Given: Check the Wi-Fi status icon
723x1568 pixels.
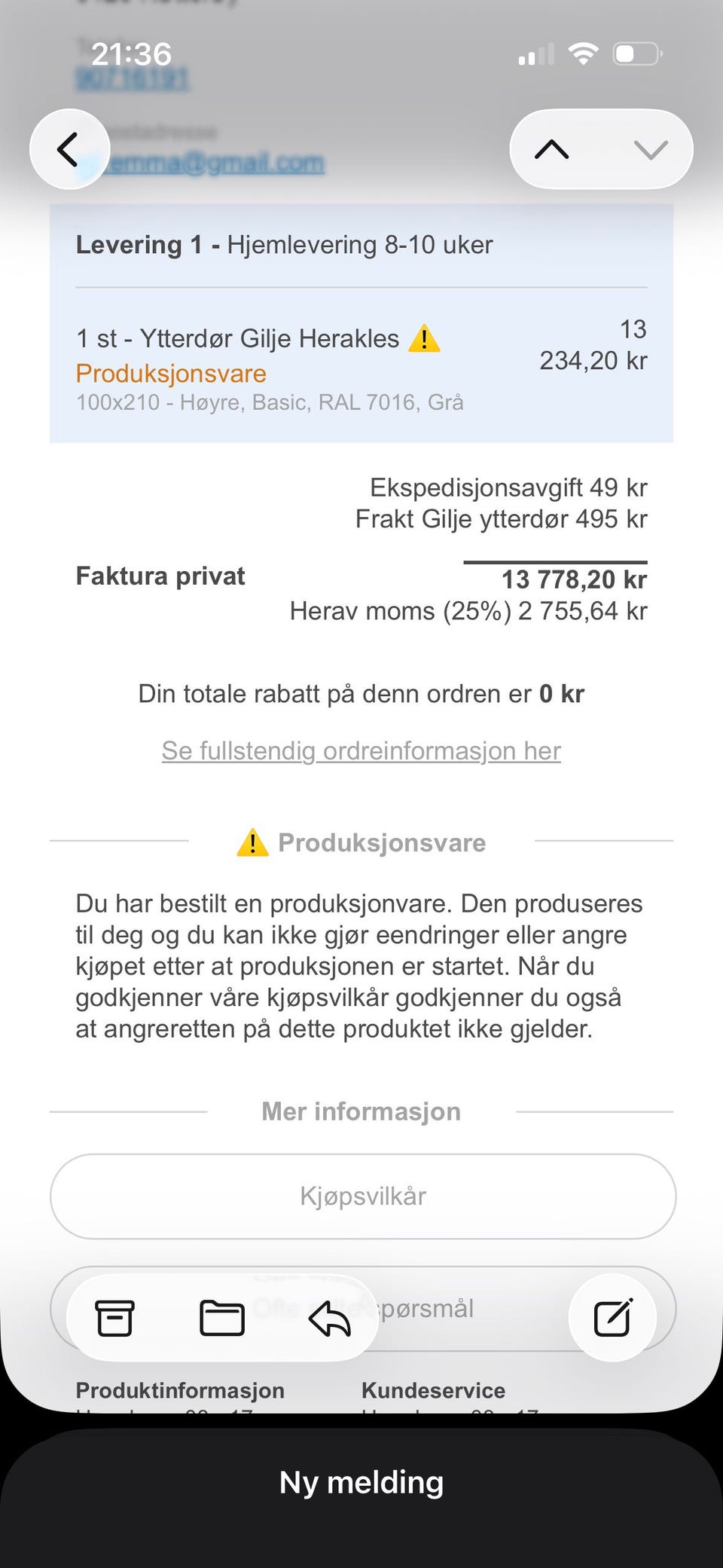Looking at the screenshot, I should click(584, 53).
